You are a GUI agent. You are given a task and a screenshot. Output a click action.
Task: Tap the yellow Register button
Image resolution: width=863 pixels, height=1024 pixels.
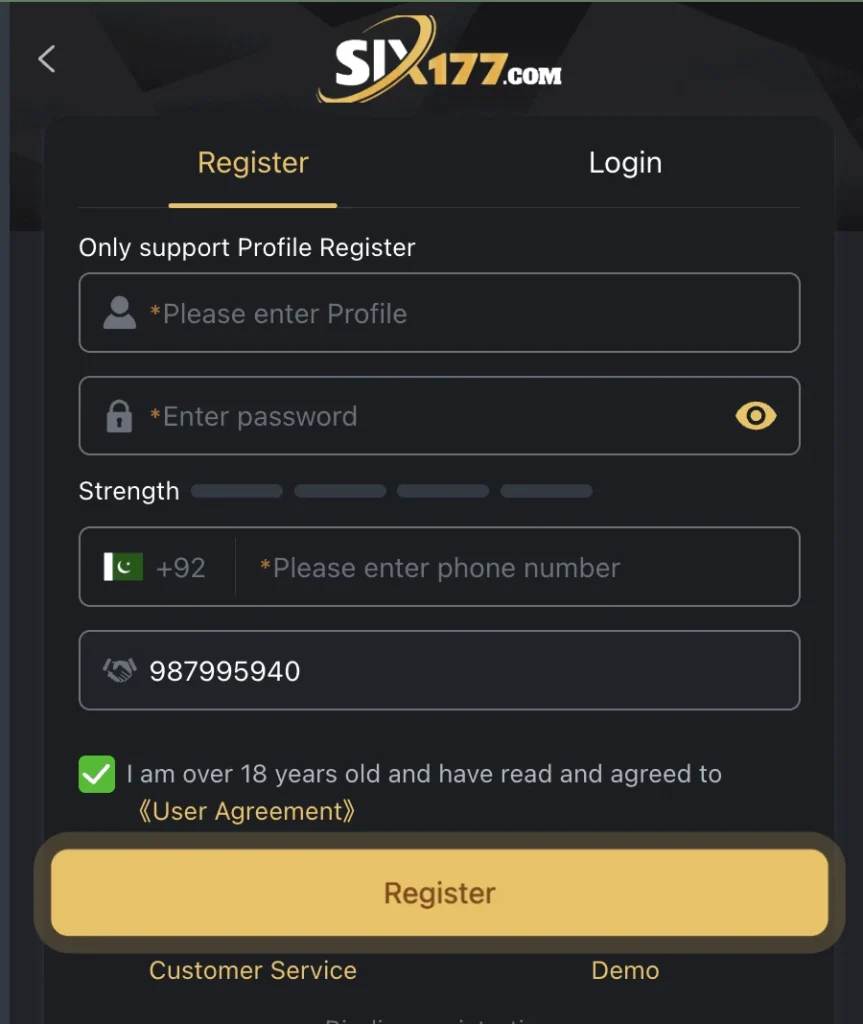[440, 893]
